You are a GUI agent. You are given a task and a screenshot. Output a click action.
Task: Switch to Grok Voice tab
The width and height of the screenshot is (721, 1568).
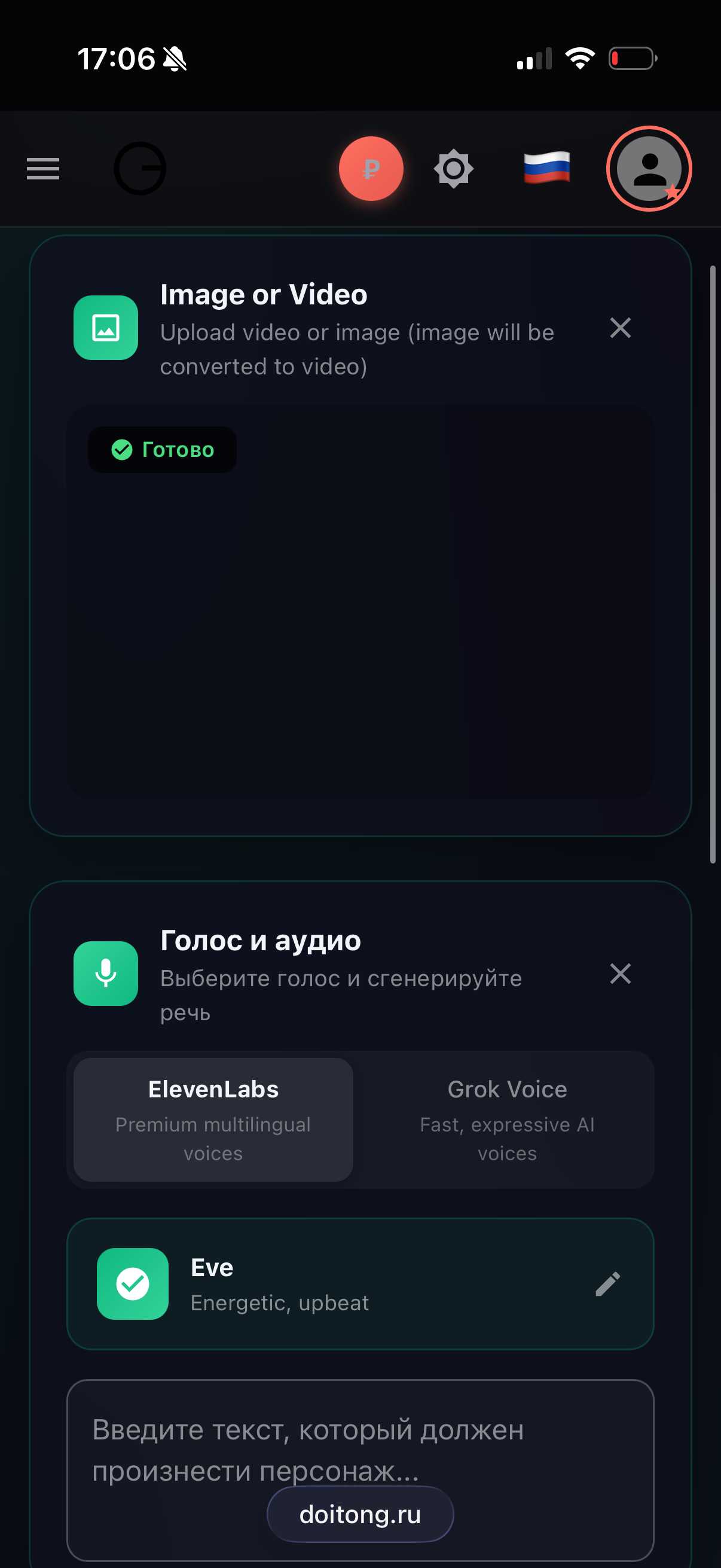(x=507, y=1119)
